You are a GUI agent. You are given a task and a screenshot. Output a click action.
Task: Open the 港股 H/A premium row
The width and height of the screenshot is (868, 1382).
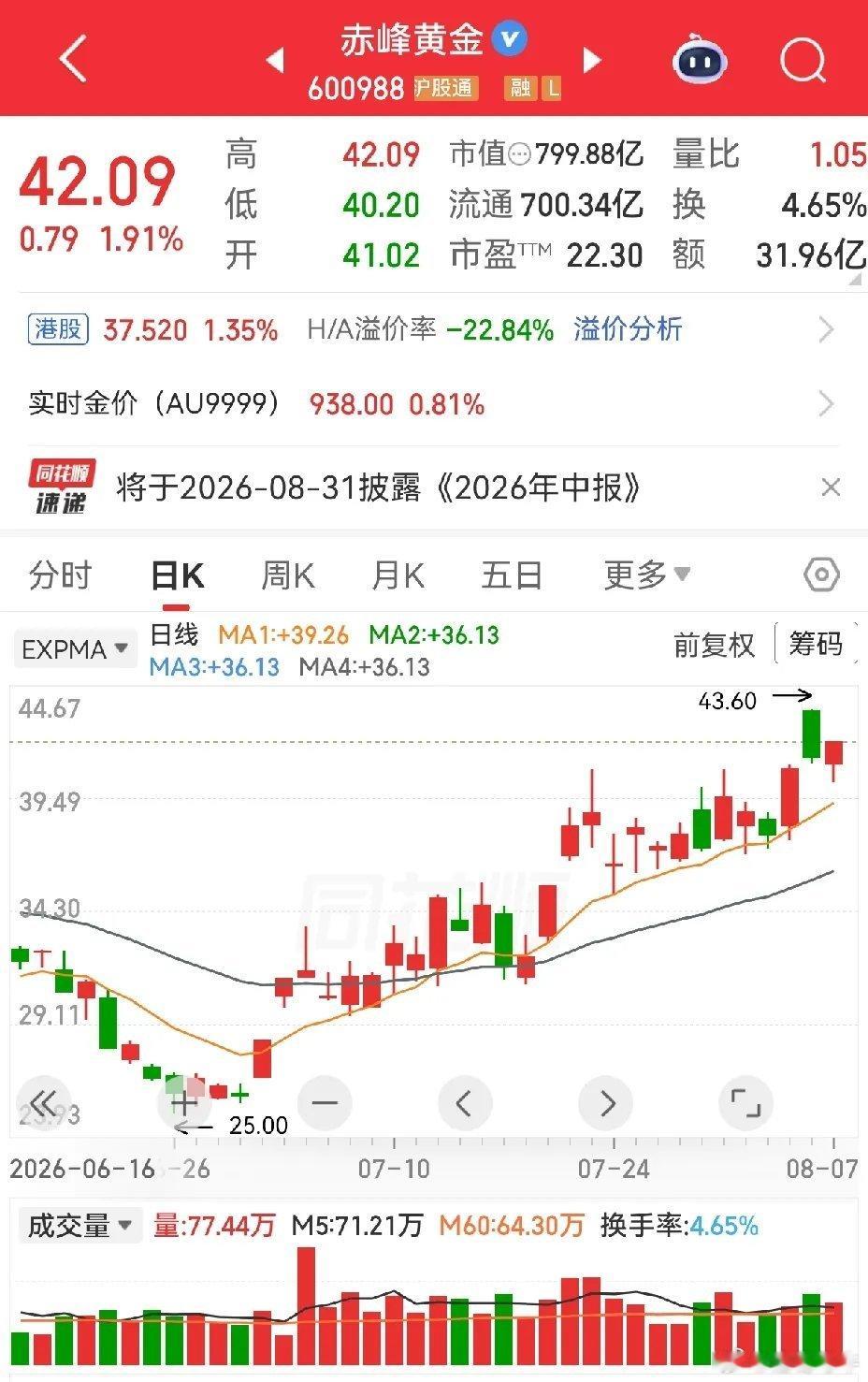(x=434, y=329)
